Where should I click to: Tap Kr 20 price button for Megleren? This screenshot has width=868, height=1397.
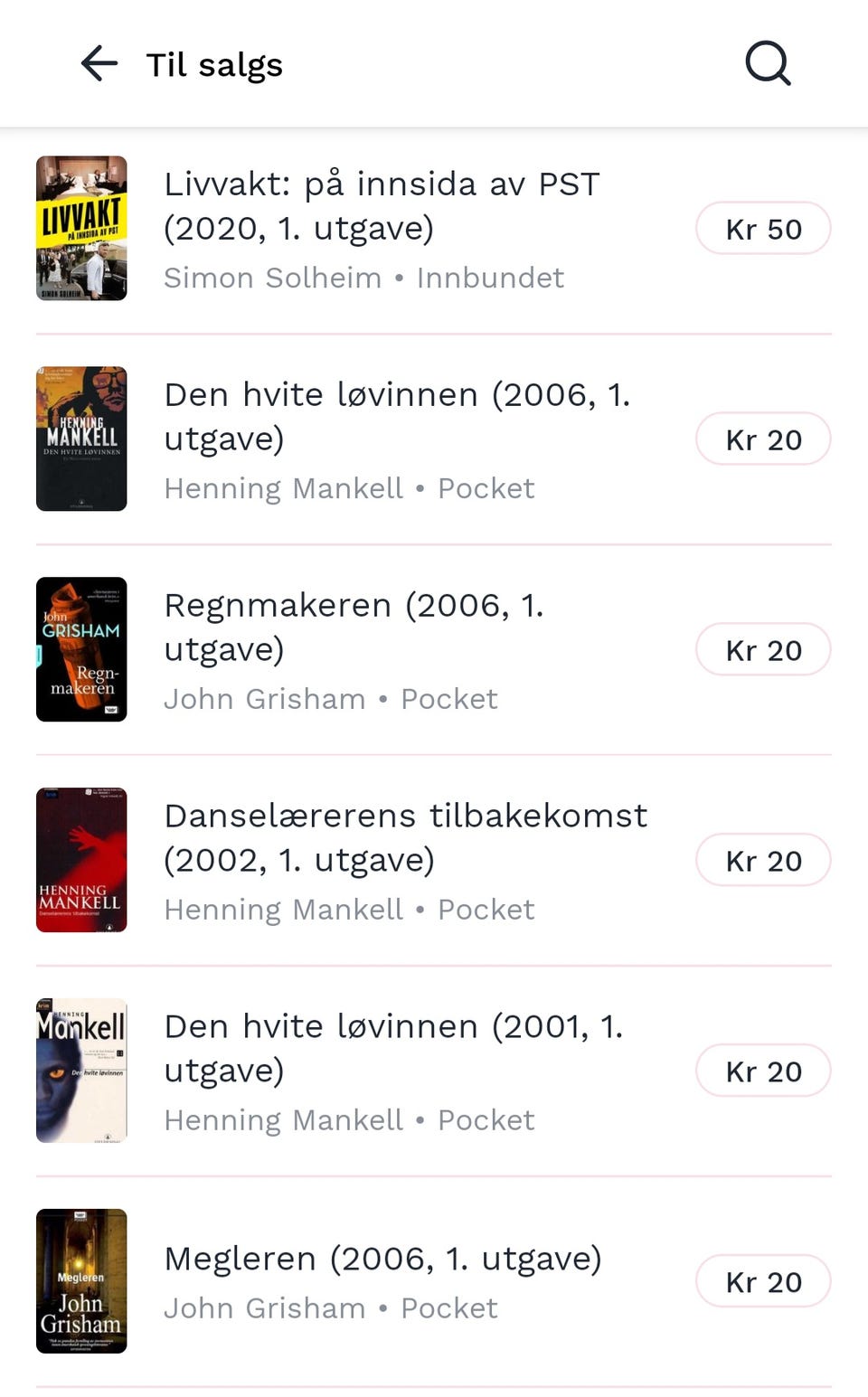(x=763, y=1282)
